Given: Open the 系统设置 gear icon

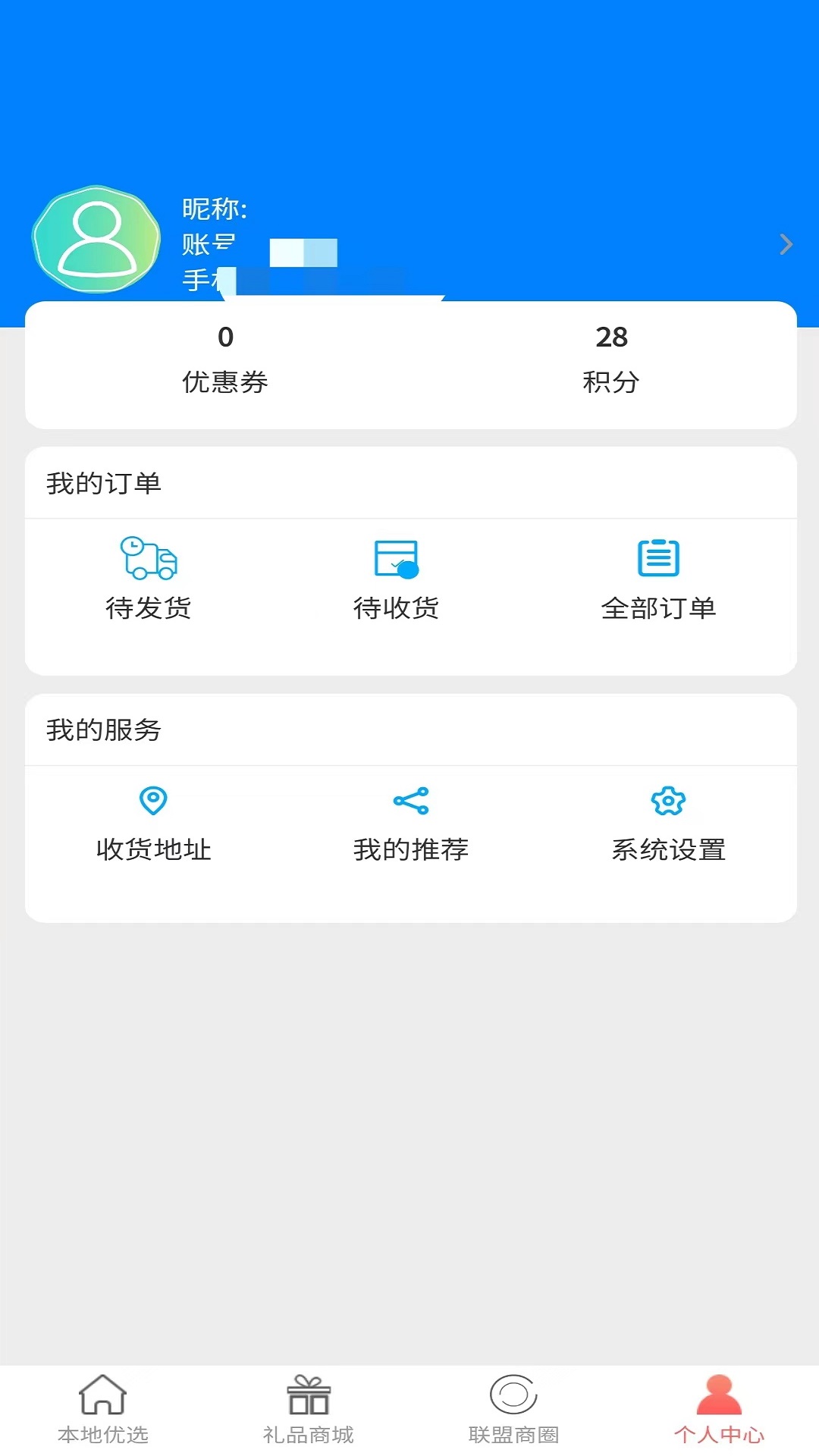Looking at the screenshot, I should coord(667,801).
